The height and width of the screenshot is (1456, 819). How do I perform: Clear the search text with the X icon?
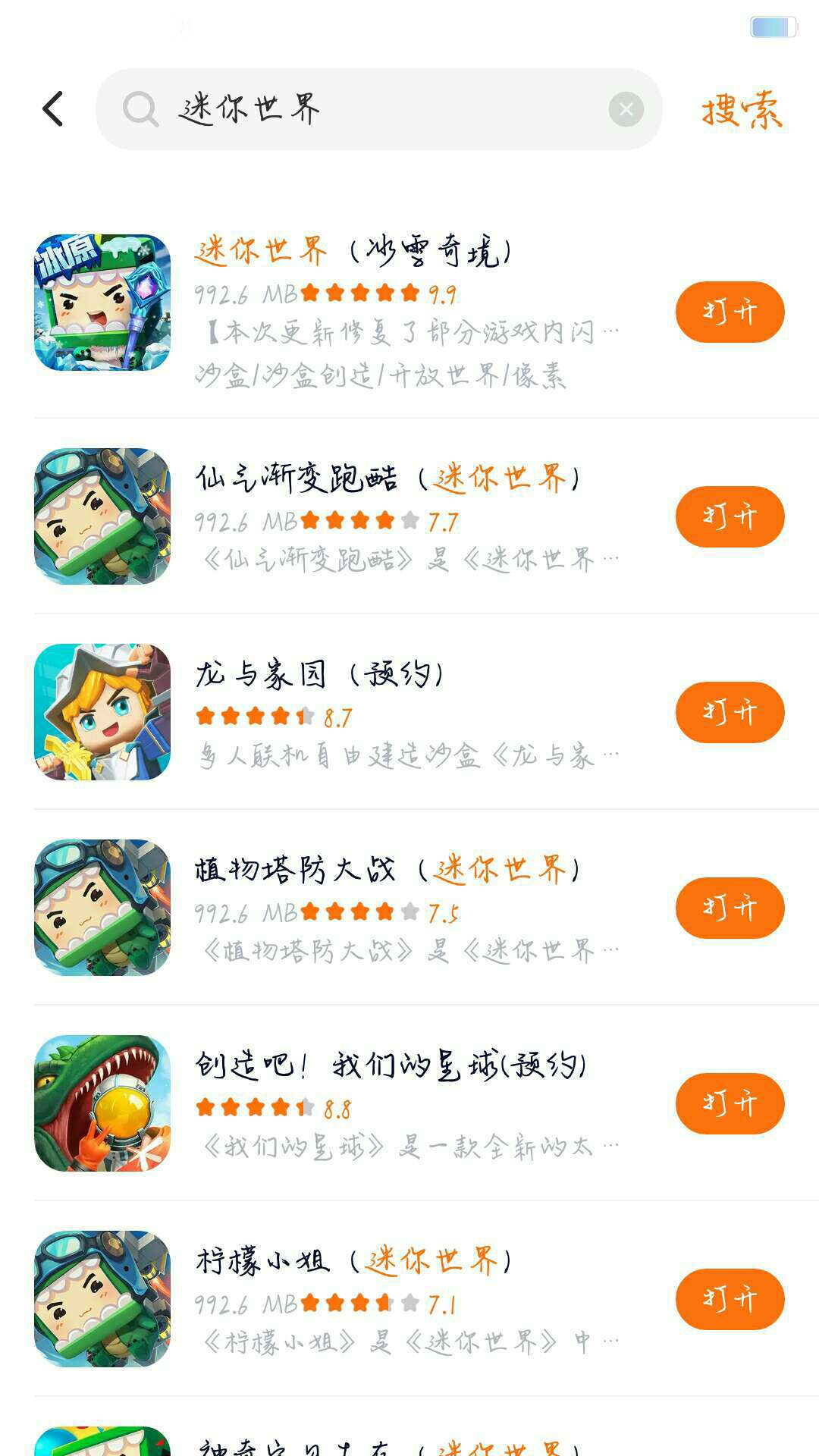[626, 109]
